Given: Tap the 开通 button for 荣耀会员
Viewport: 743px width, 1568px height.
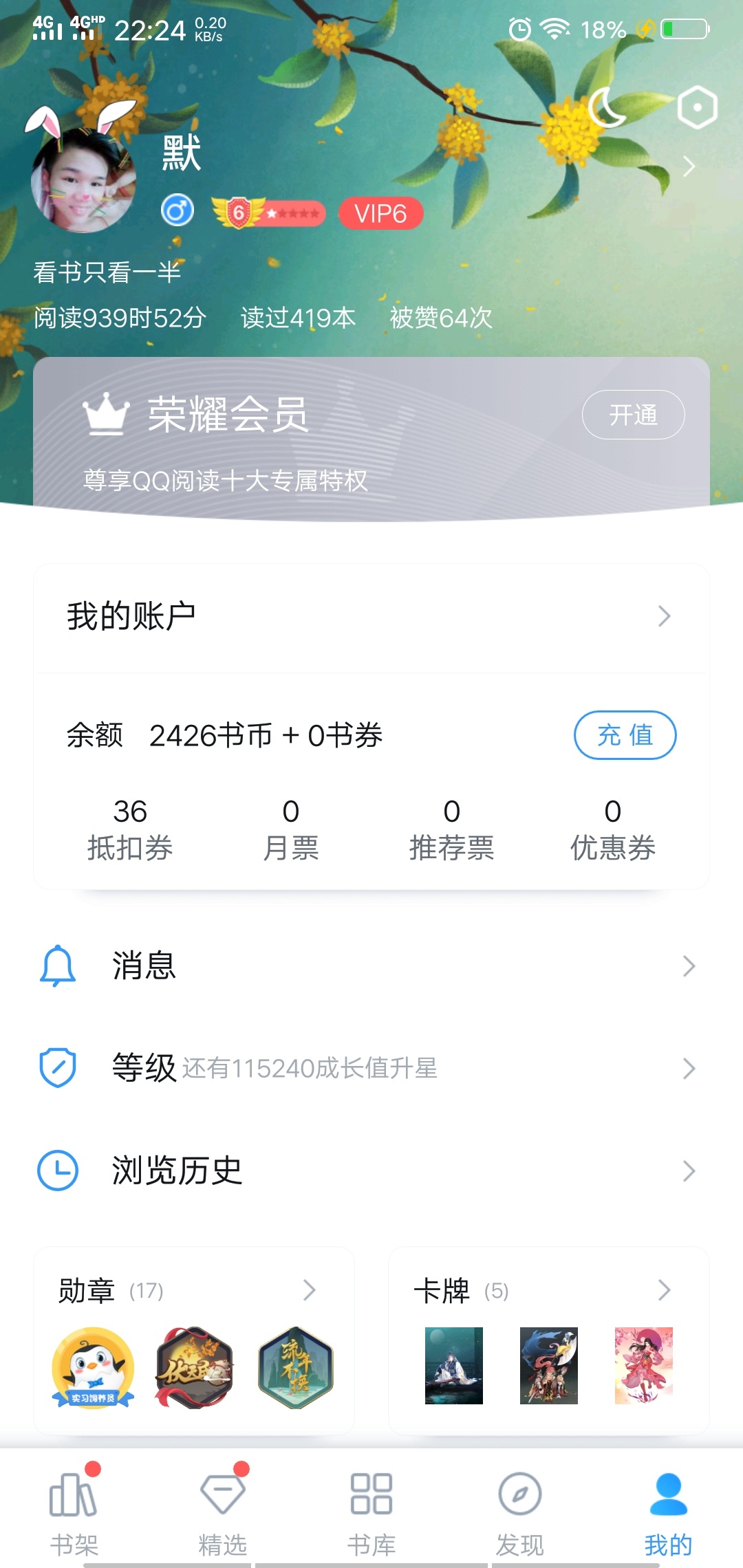Looking at the screenshot, I should (633, 415).
